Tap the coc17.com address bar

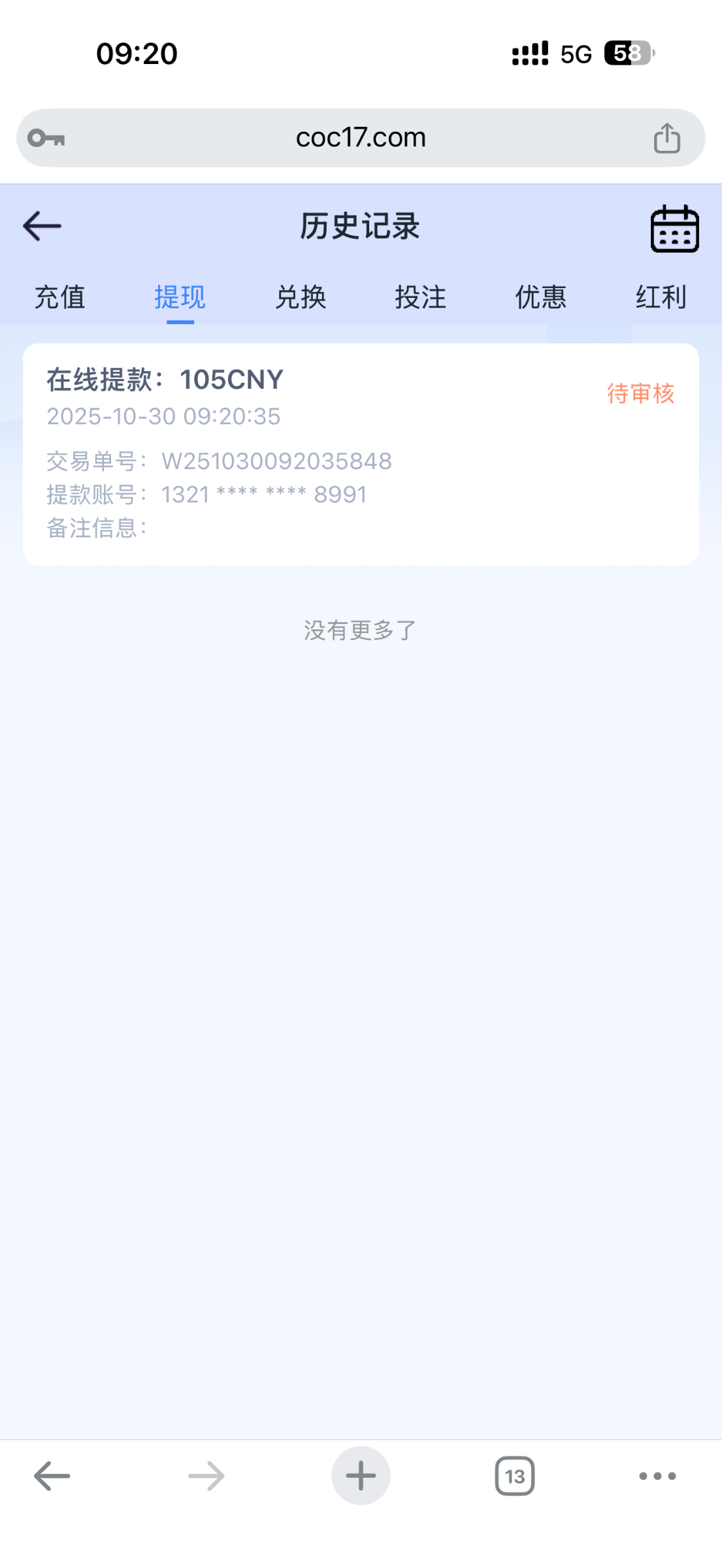click(x=361, y=138)
